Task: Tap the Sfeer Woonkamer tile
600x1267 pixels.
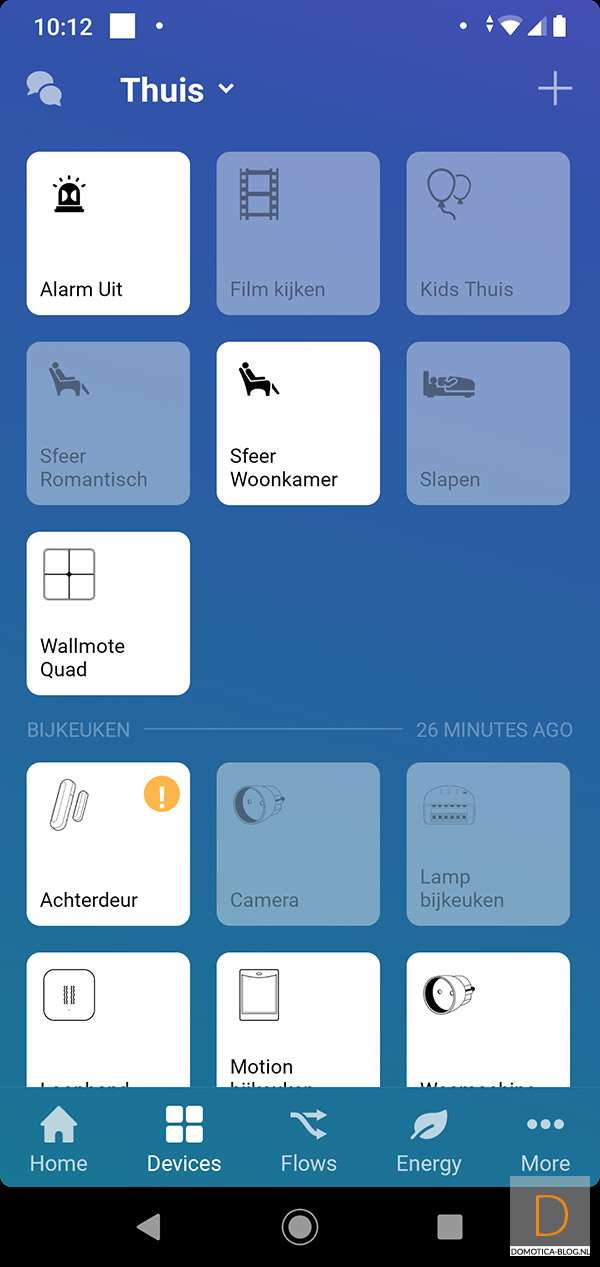Action: 298,423
